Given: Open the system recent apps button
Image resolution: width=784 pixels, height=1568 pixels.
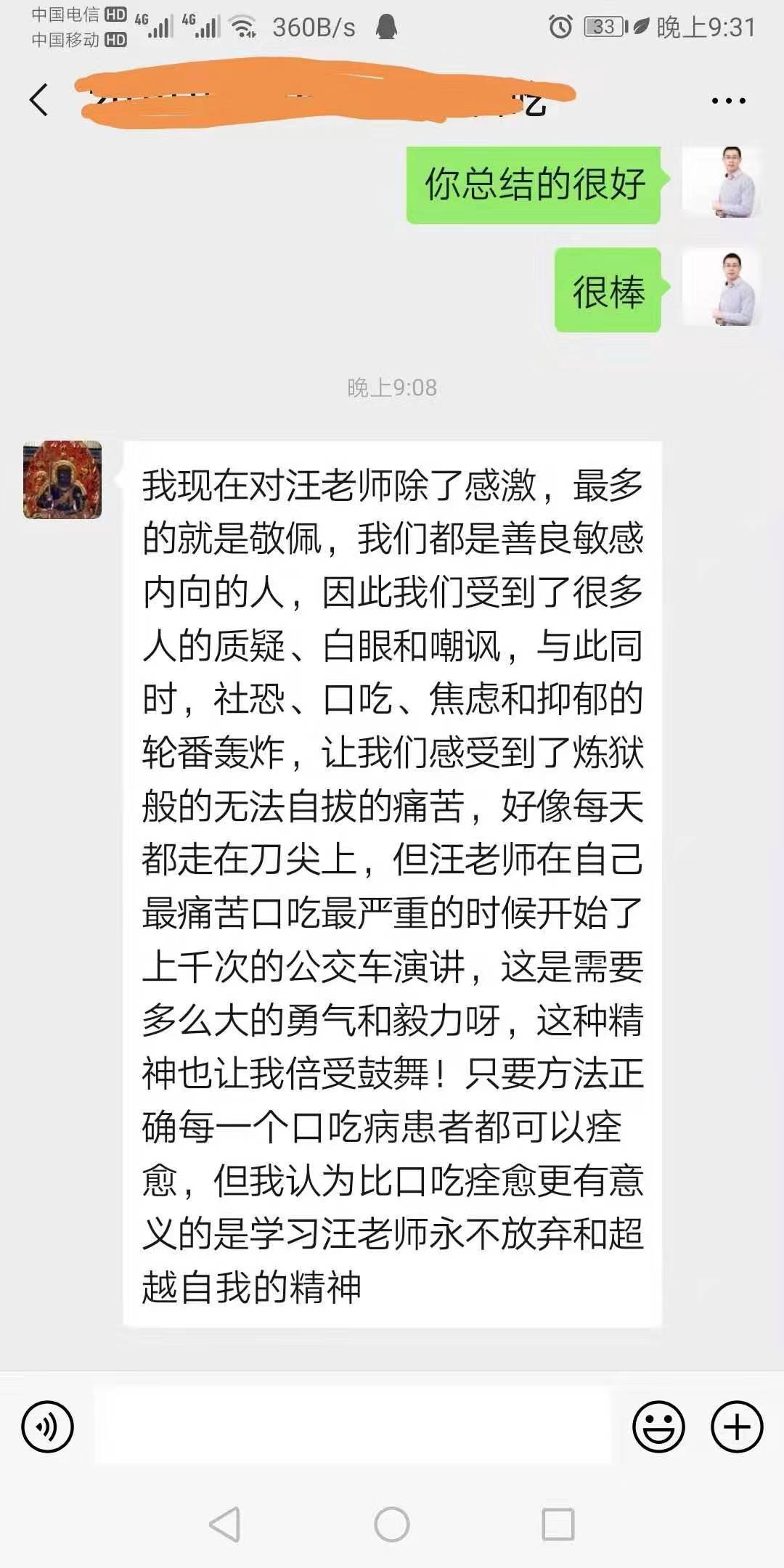Looking at the screenshot, I should pos(558,1524).
